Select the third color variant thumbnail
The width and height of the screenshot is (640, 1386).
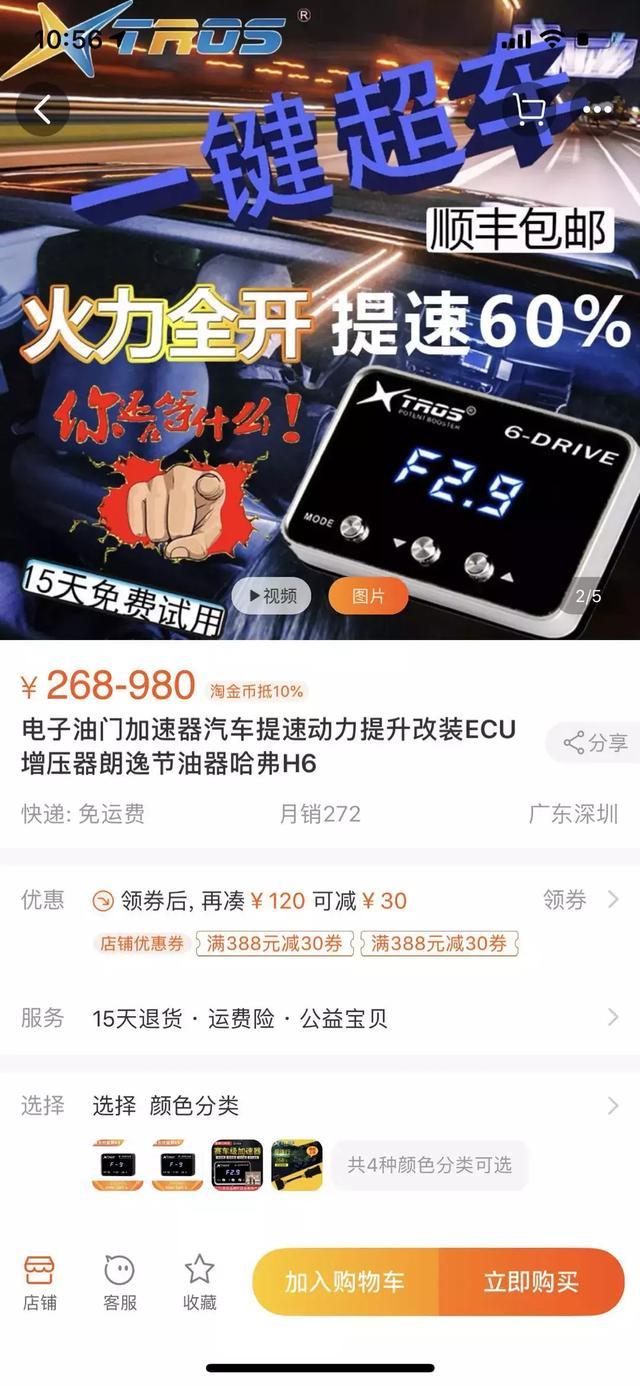pyautogui.click(x=237, y=1165)
